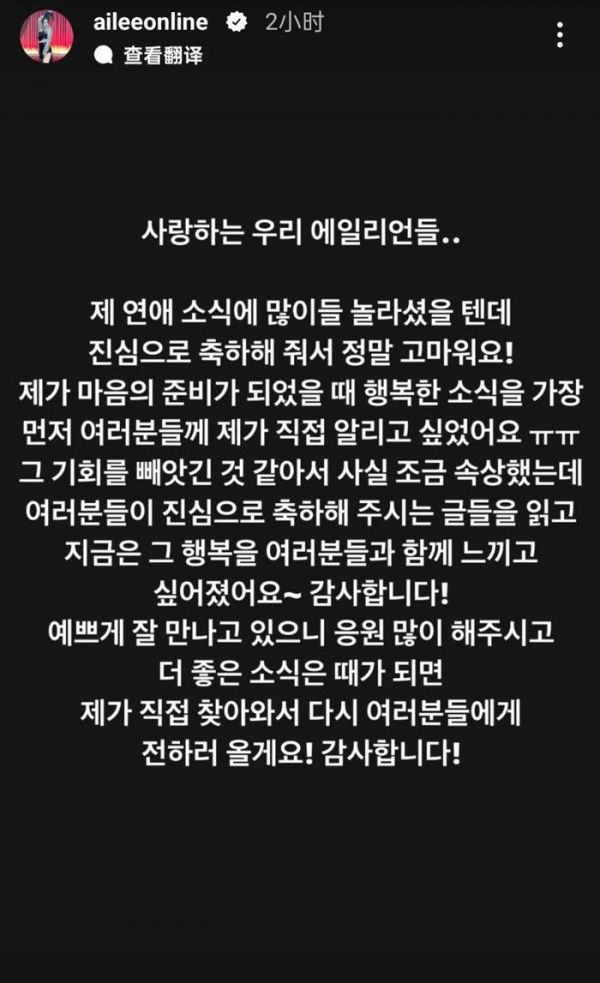The image size is (600, 983).
Task: Tap the aileeonline username
Action: pyautogui.click(x=150, y=22)
